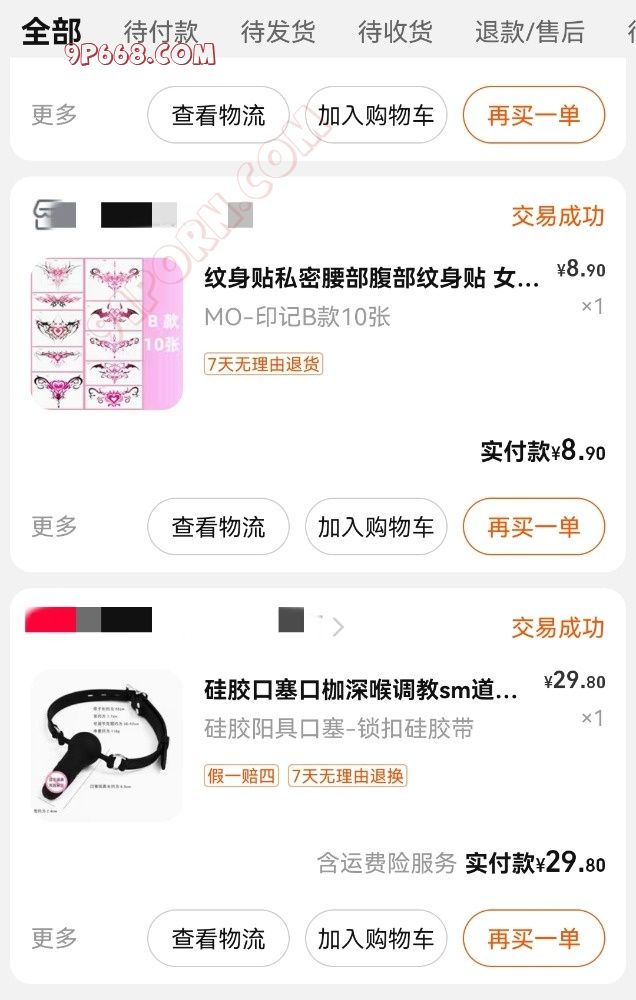Open the store chevron above the ¥29.80 order
The width and height of the screenshot is (636, 1000).
pos(338,627)
